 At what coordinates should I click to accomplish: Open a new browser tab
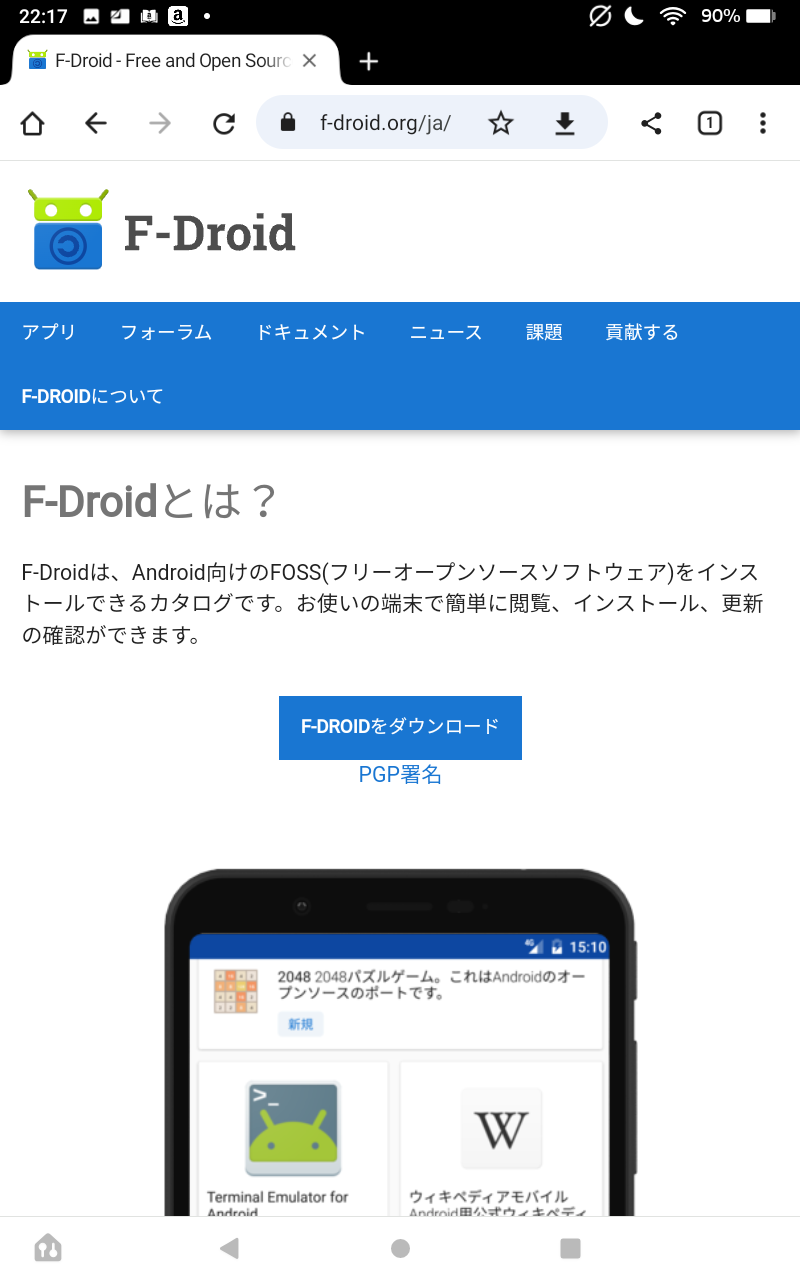tap(369, 61)
